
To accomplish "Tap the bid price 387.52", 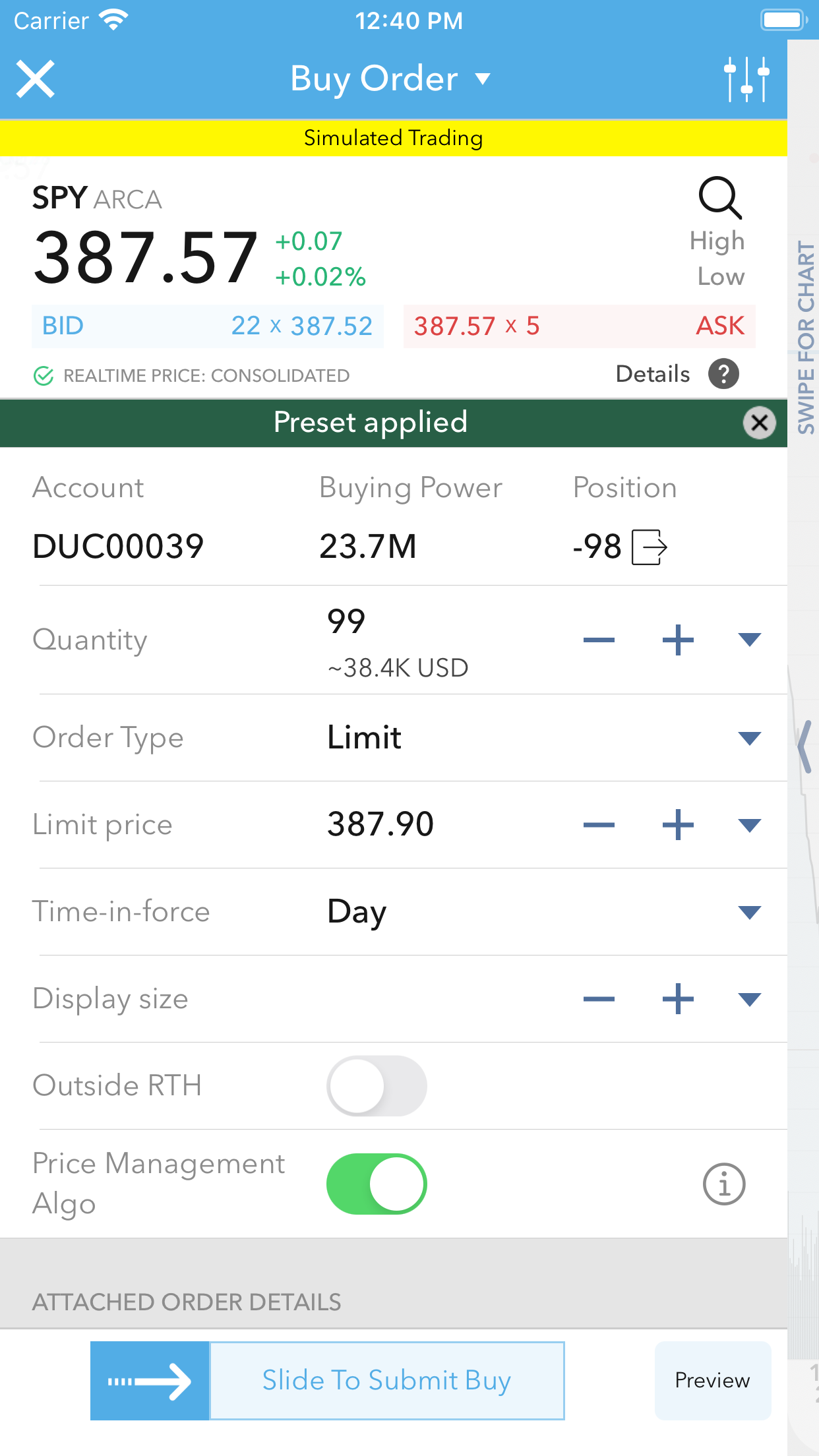I will click(x=332, y=326).
